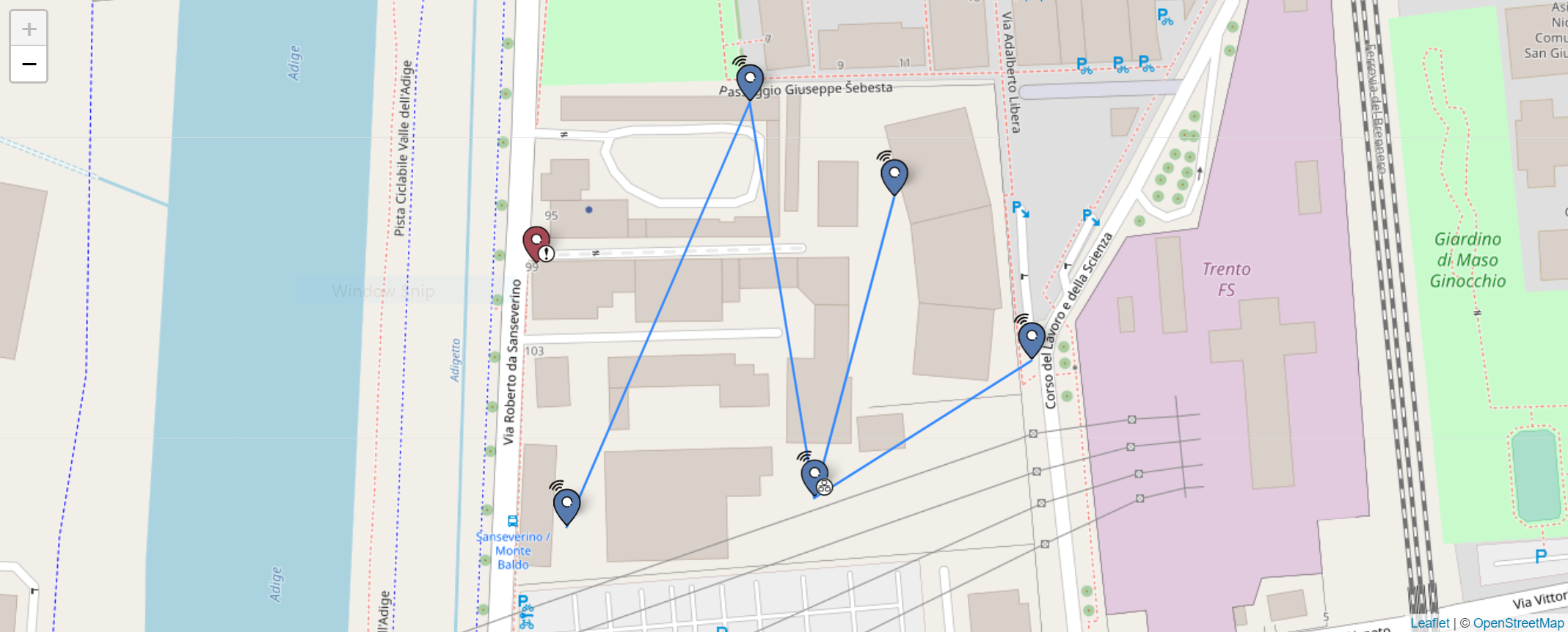Zoom in on the map

coord(29,29)
